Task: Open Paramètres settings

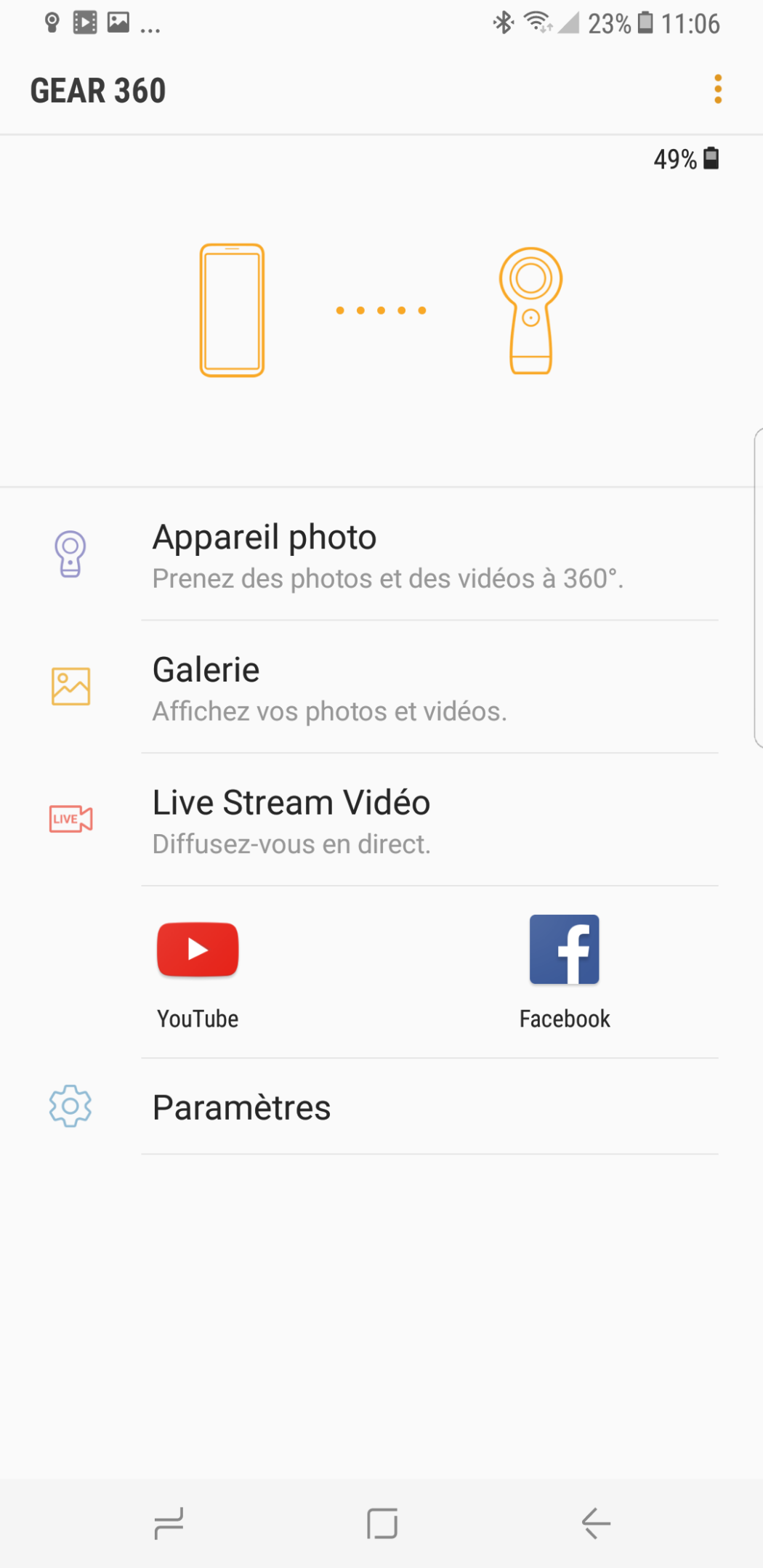Action: point(381,1107)
